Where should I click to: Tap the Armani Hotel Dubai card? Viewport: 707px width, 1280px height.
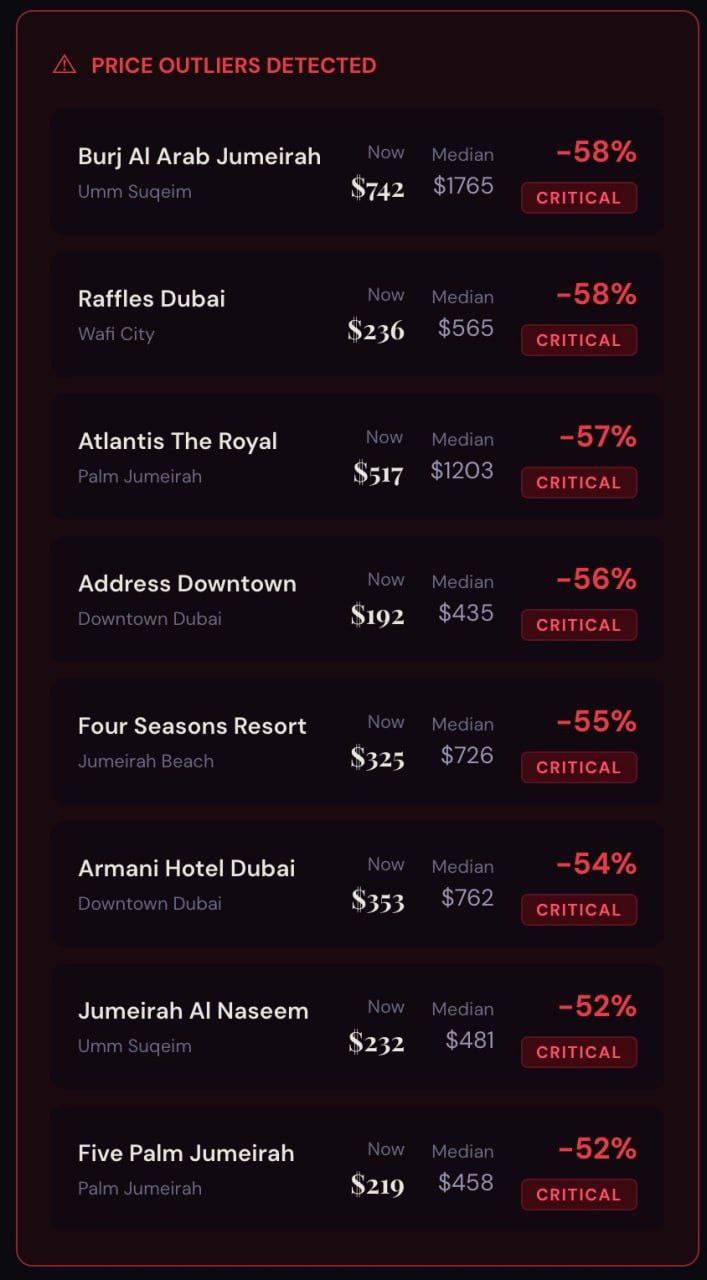coord(357,884)
